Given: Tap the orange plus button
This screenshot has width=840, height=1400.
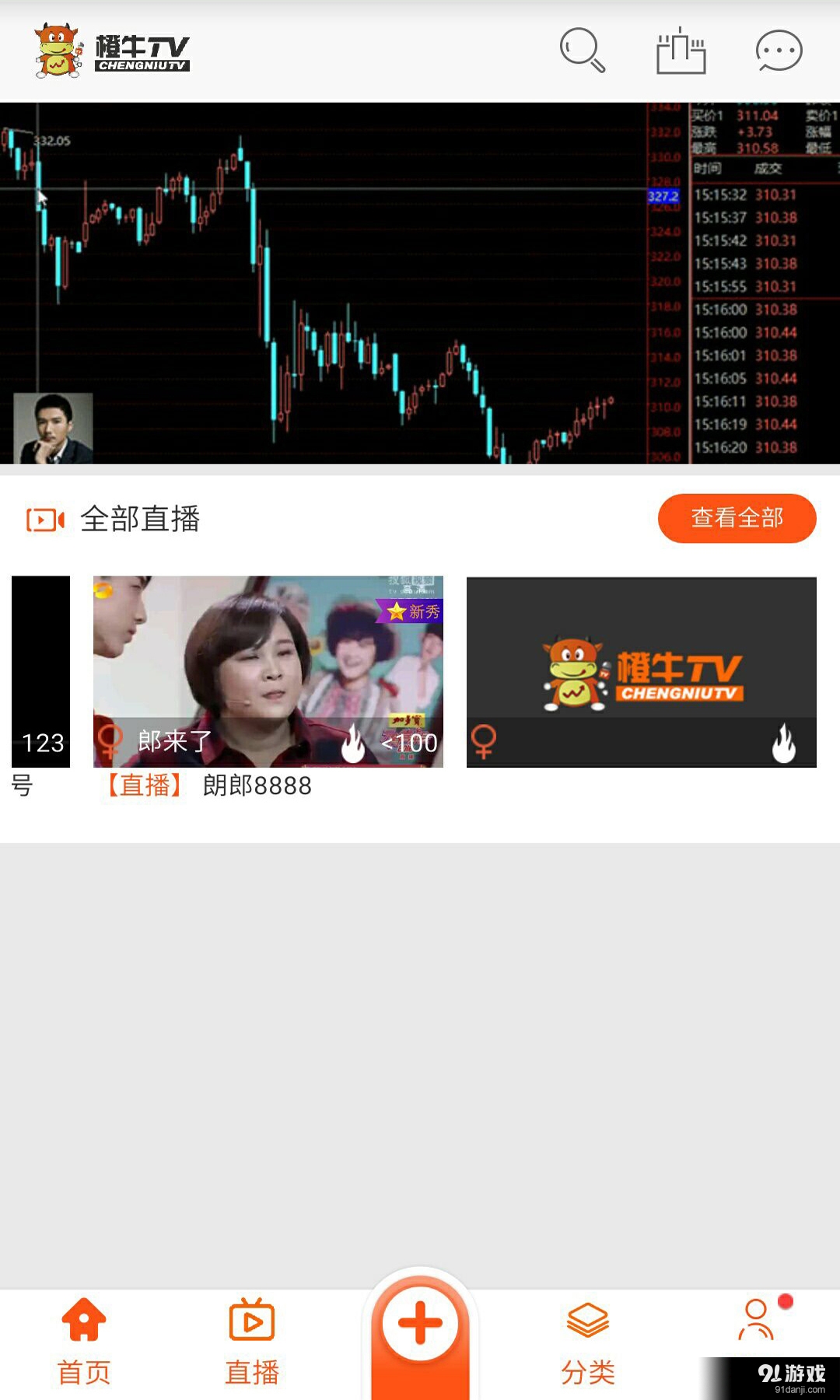Looking at the screenshot, I should (x=420, y=1324).
